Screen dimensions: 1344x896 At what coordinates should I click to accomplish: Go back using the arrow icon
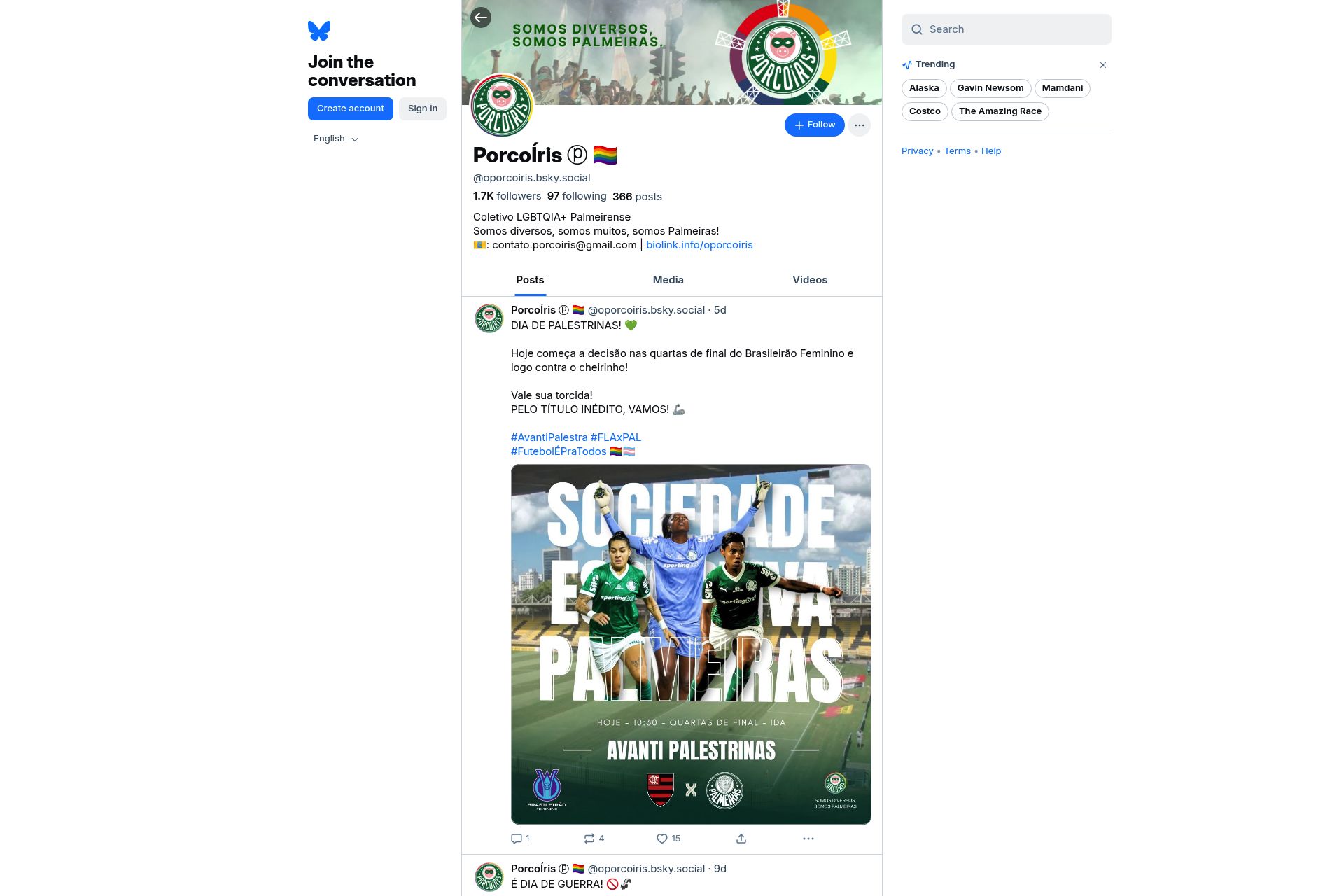pyautogui.click(x=481, y=17)
